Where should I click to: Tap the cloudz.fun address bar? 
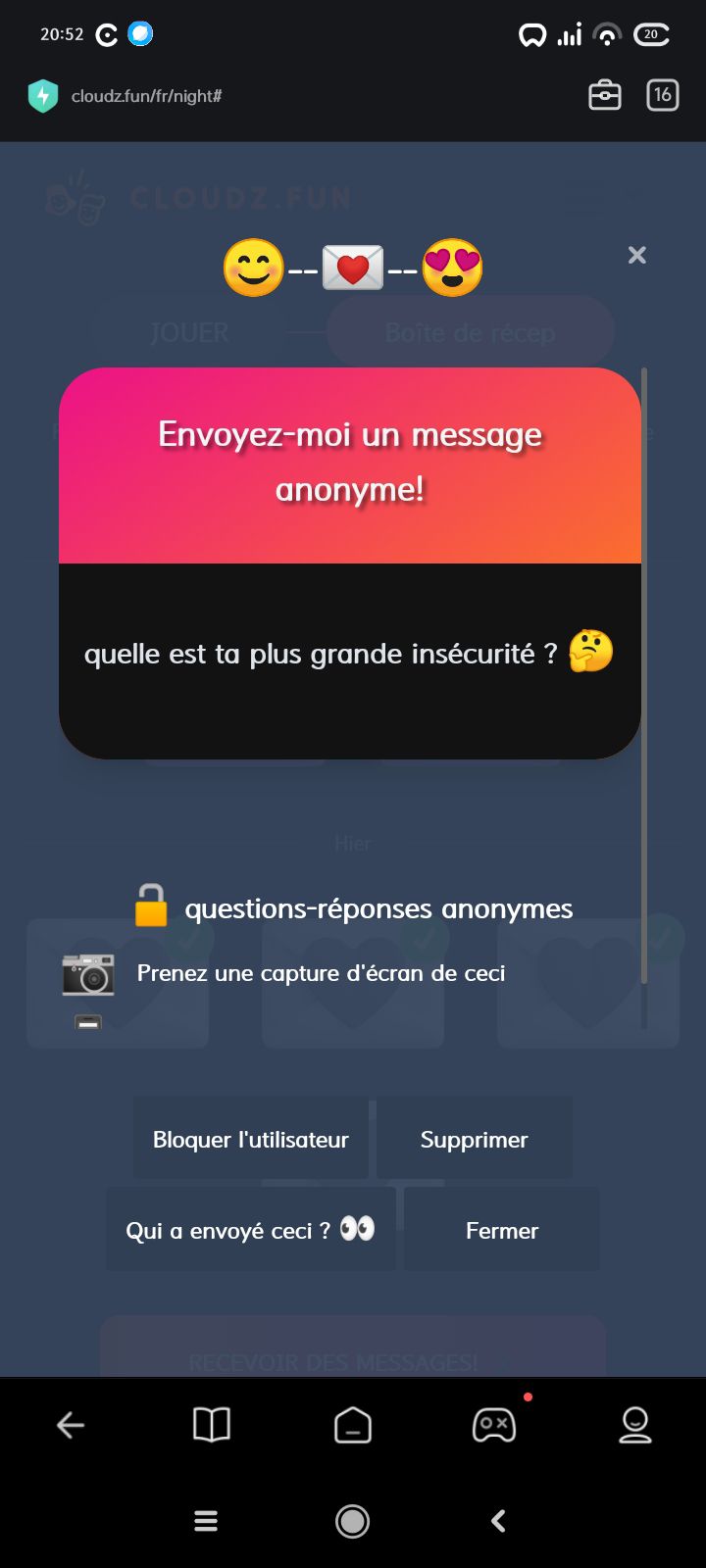point(147,96)
